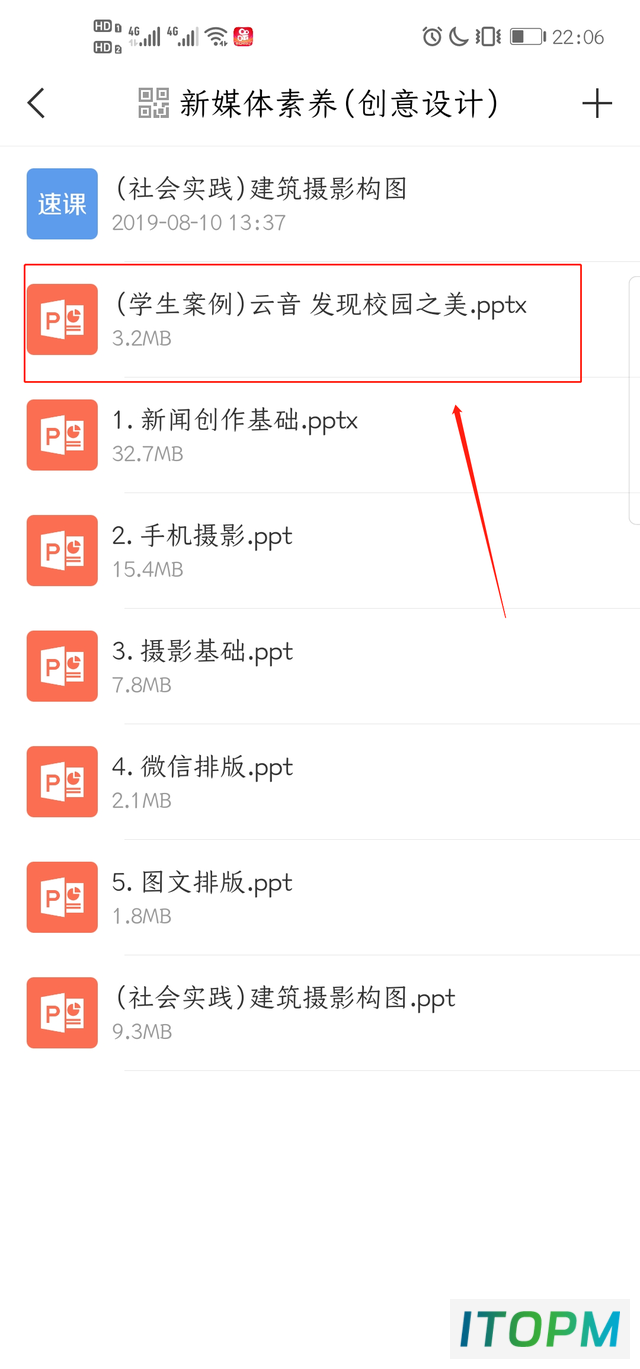Go back with the top-left arrow

coord(36,103)
